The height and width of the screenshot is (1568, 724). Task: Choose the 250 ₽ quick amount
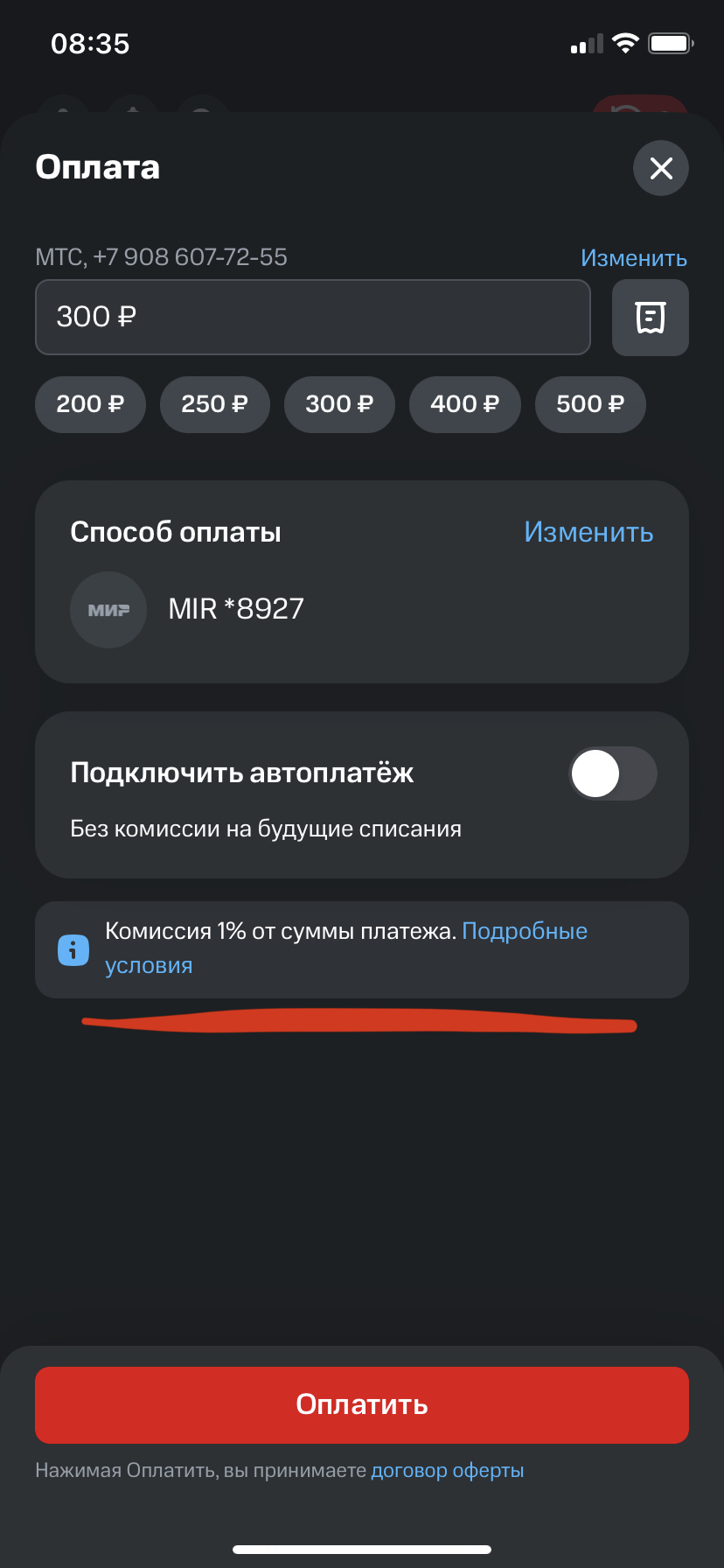tap(214, 404)
